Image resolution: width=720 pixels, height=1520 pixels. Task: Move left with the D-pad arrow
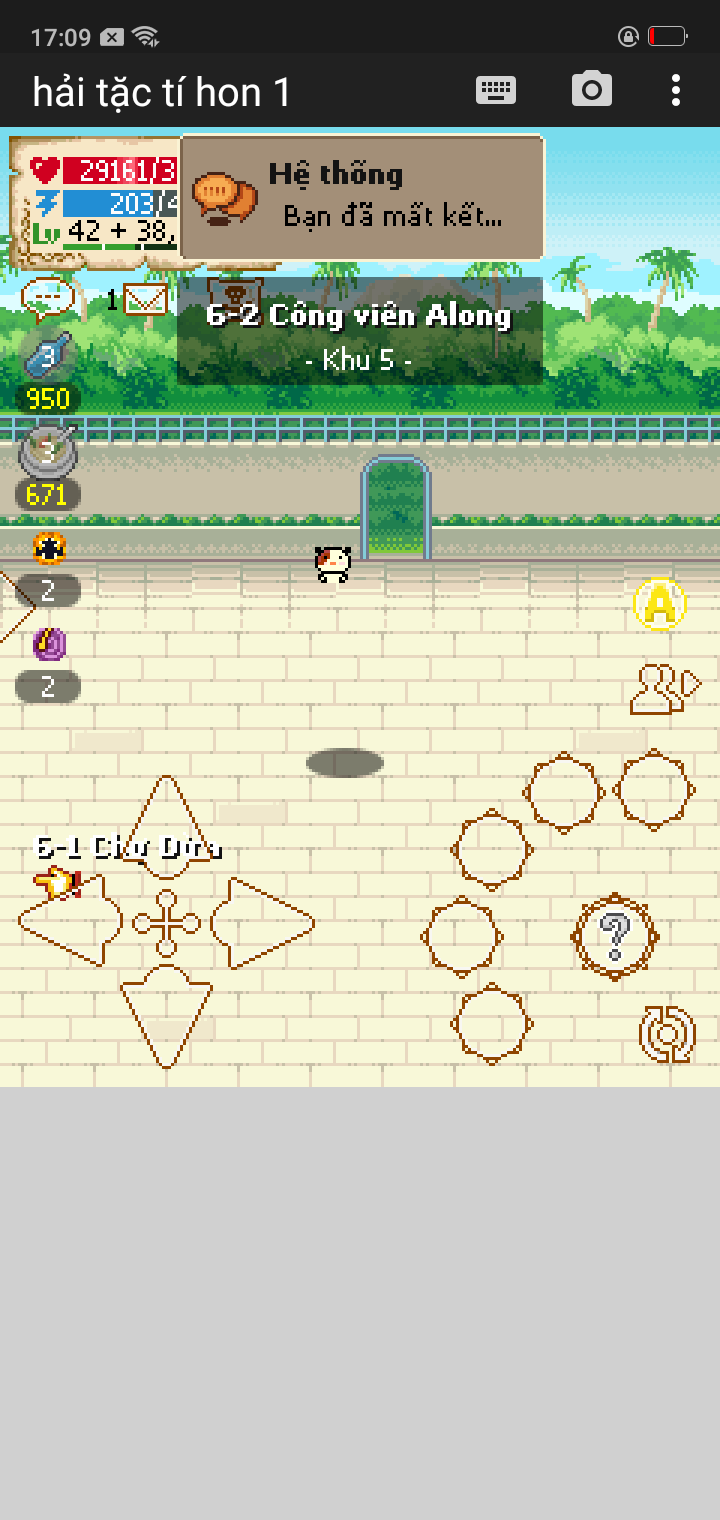[x=70, y=922]
